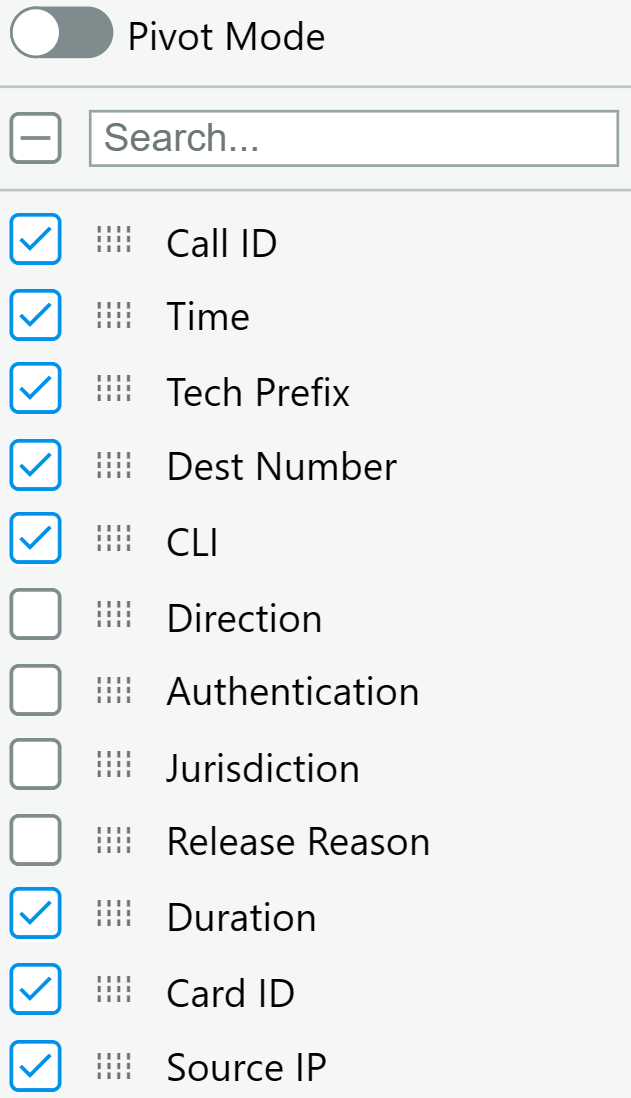Turn off the CLI column

click(36, 540)
